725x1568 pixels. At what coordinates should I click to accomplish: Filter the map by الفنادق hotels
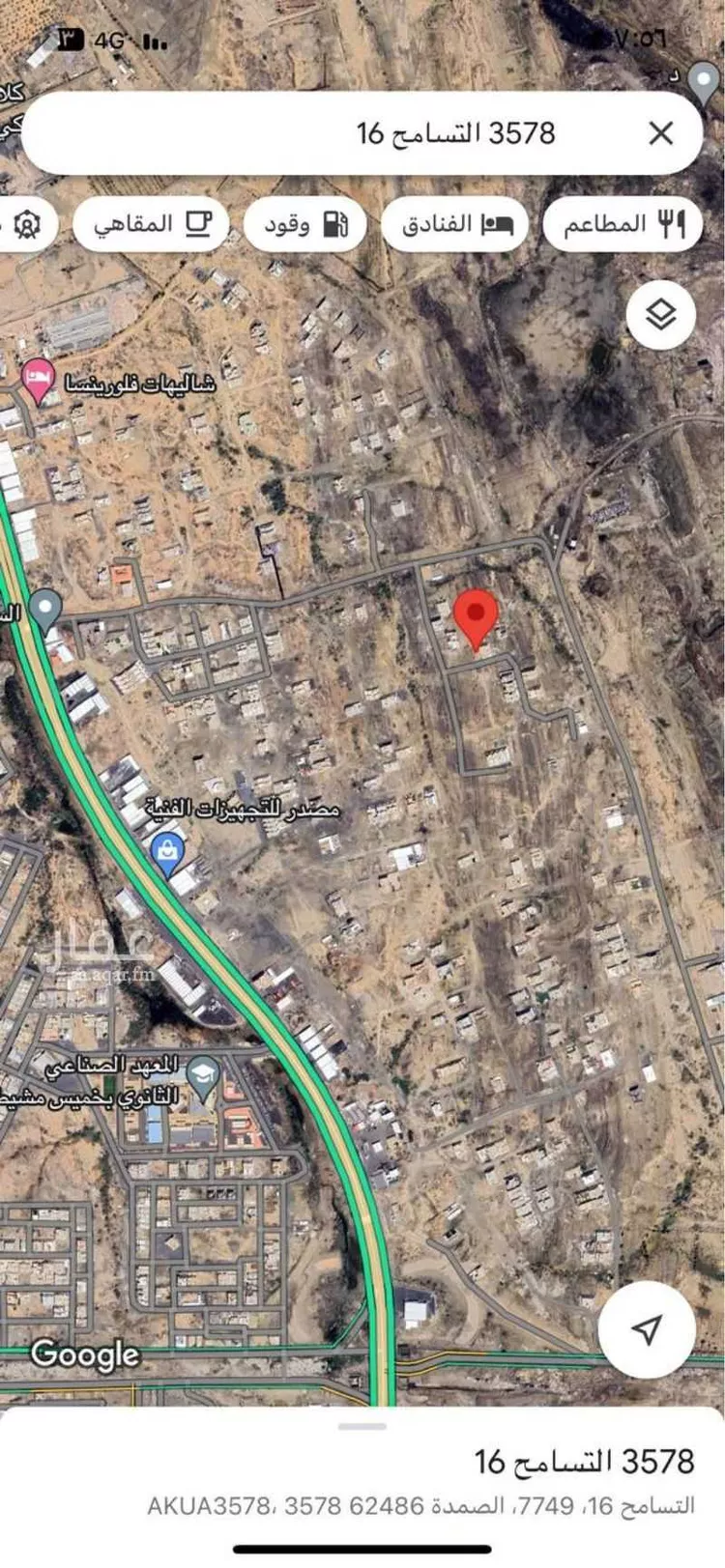[455, 224]
